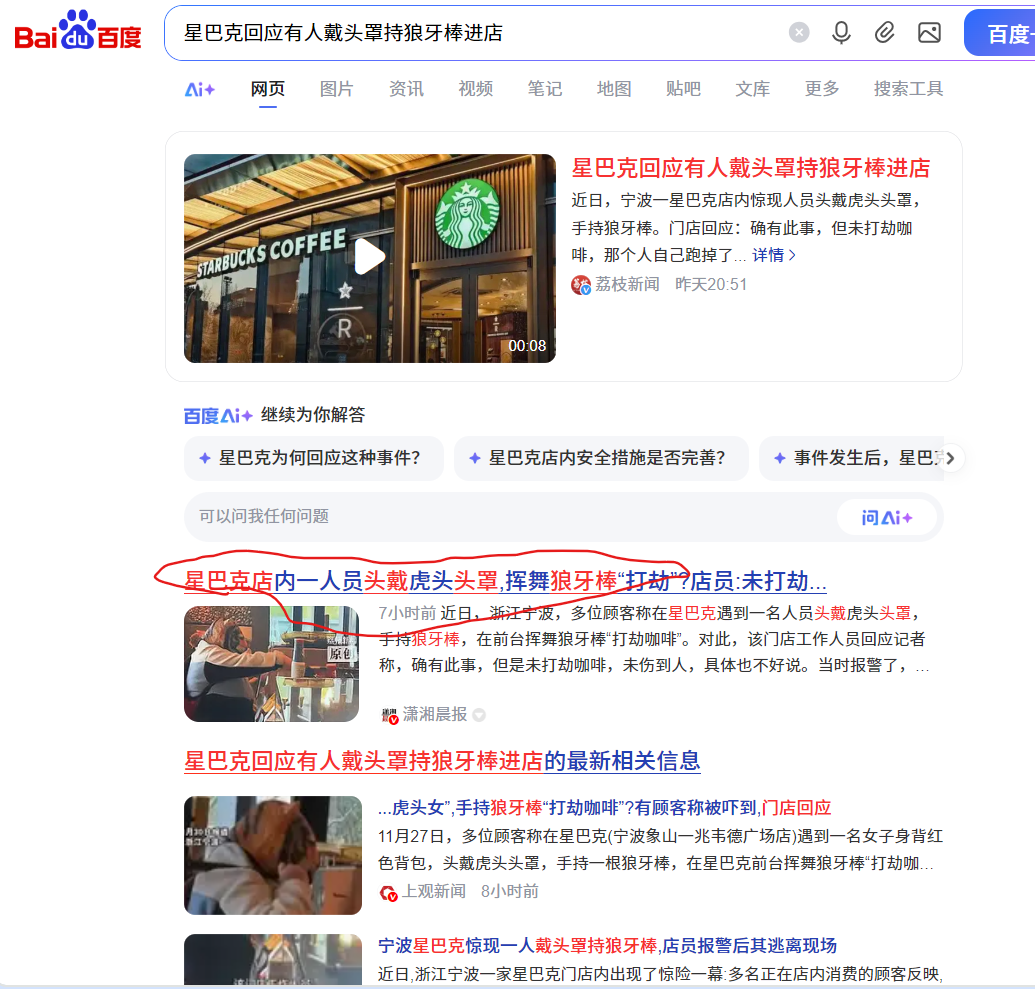Show more suggested AI questions with the arrow
The width and height of the screenshot is (1035, 989).
click(x=950, y=458)
